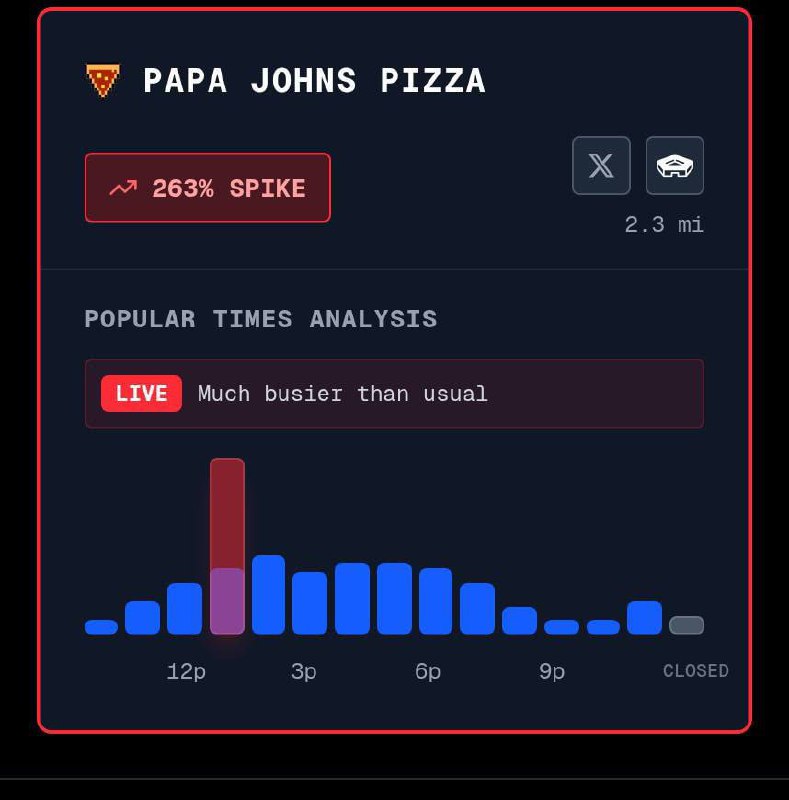Open the X (Twitter) link button
The height and width of the screenshot is (800, 789).
(601, 165)
